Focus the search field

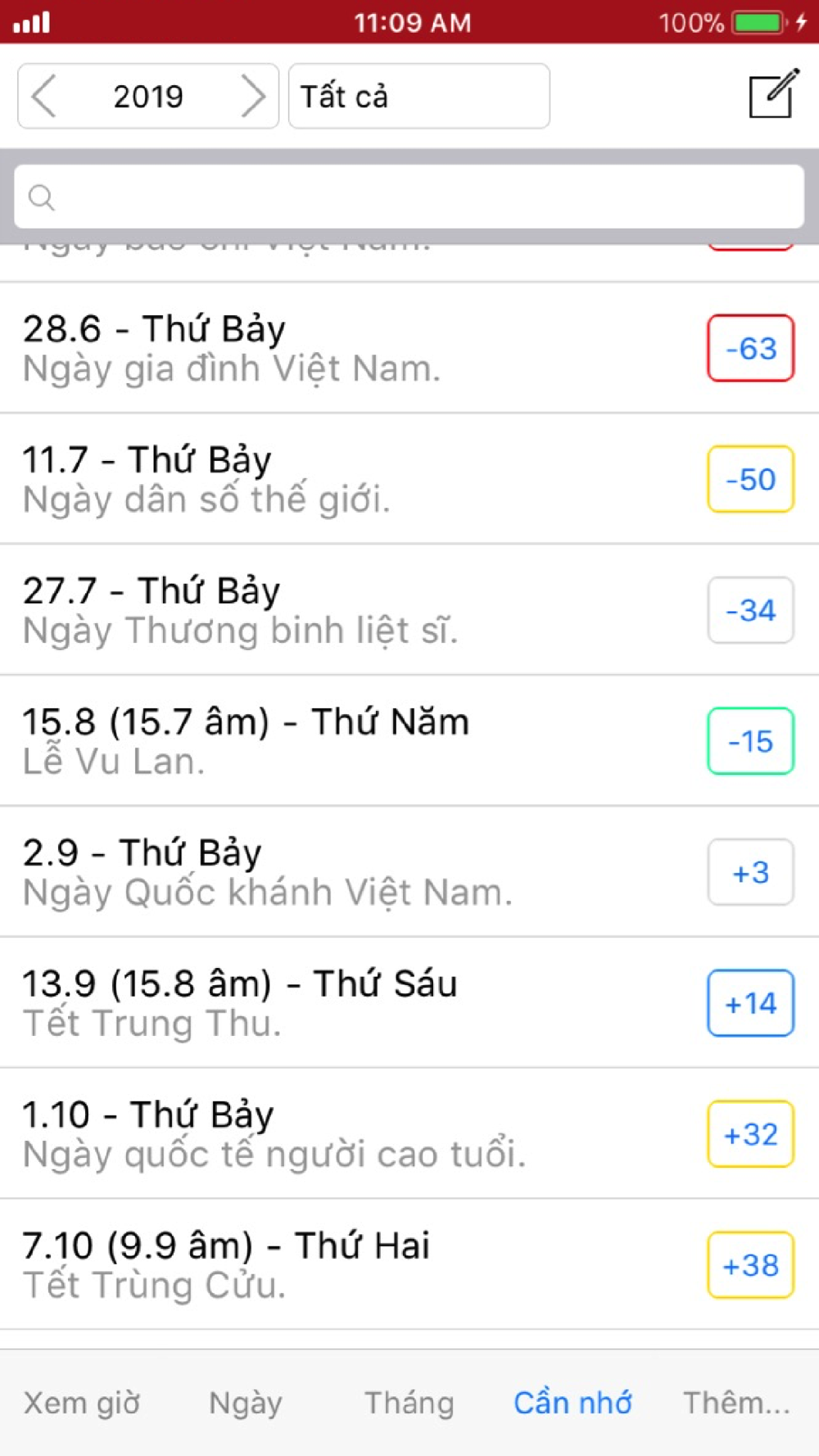(x=409, y=197)
